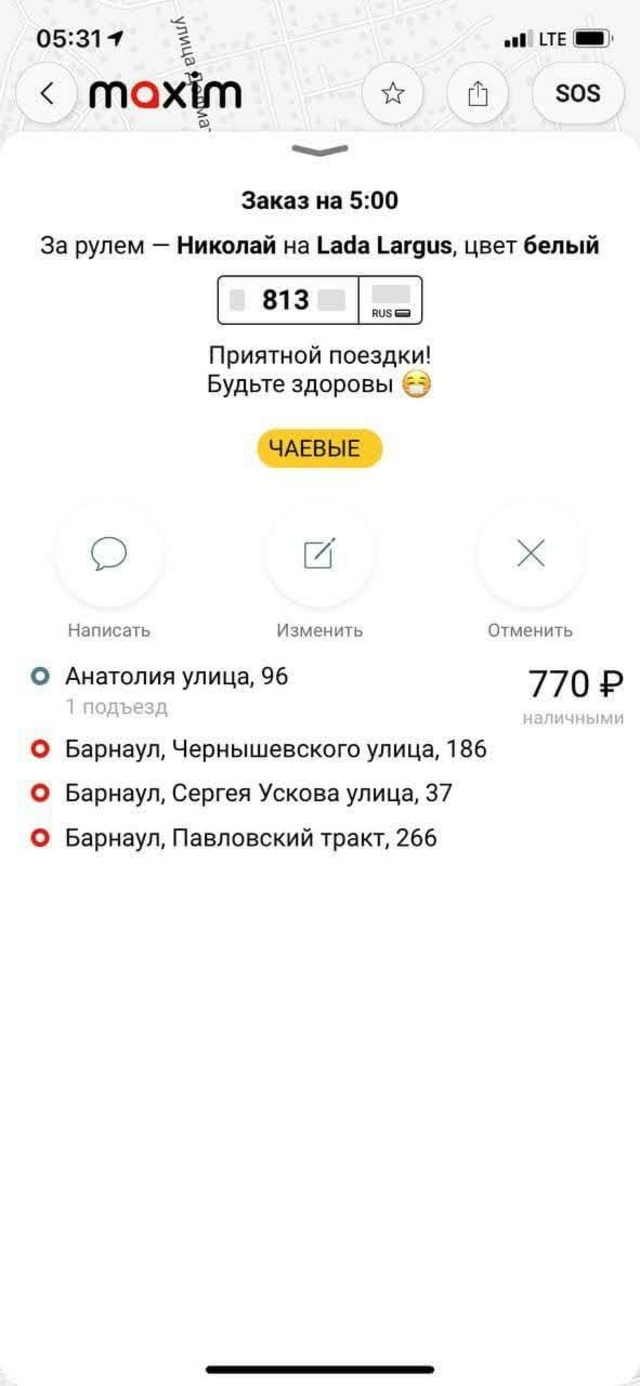640x1386 pixels.
Task: Tap the star favorite icon
Action: coord(393,93)
